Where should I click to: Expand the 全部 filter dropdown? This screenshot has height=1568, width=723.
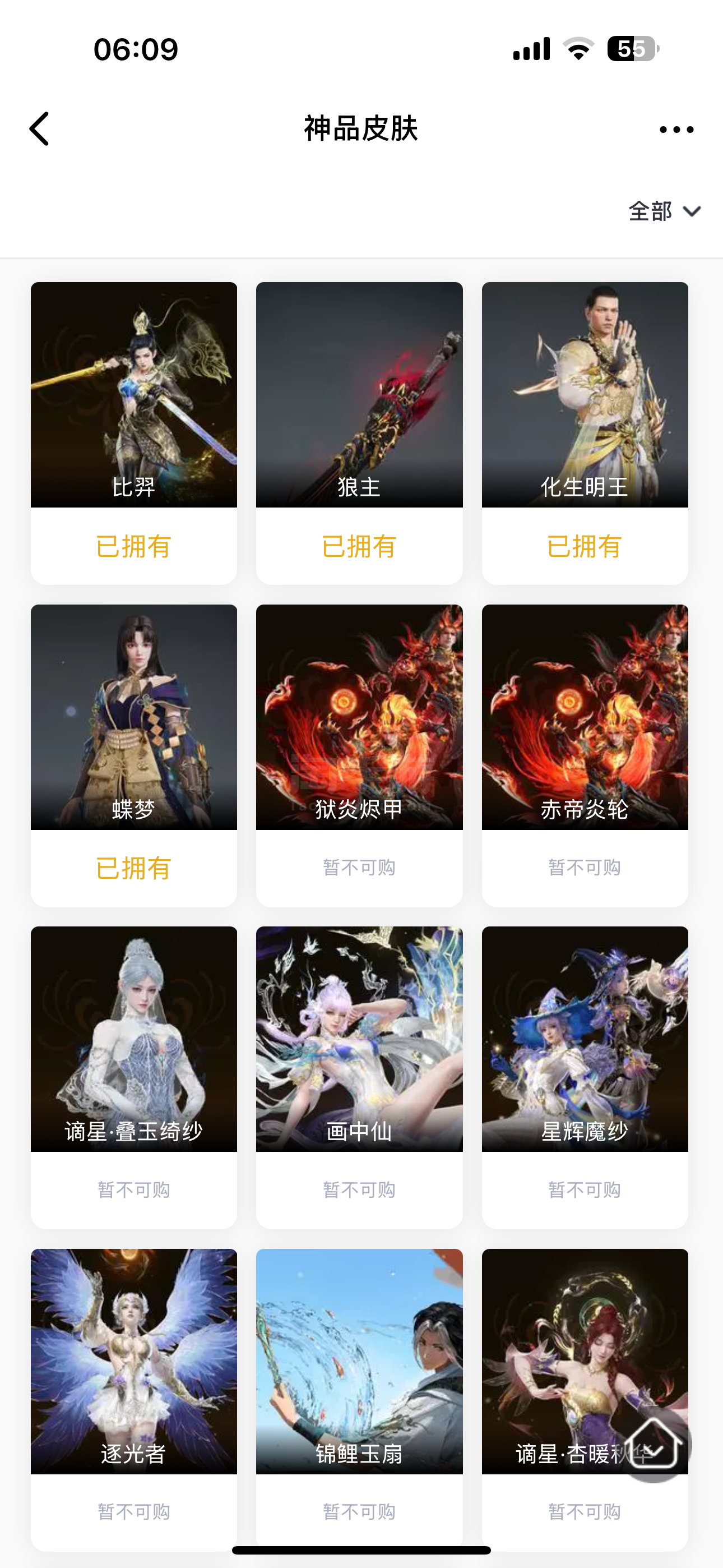coord(664,211)
